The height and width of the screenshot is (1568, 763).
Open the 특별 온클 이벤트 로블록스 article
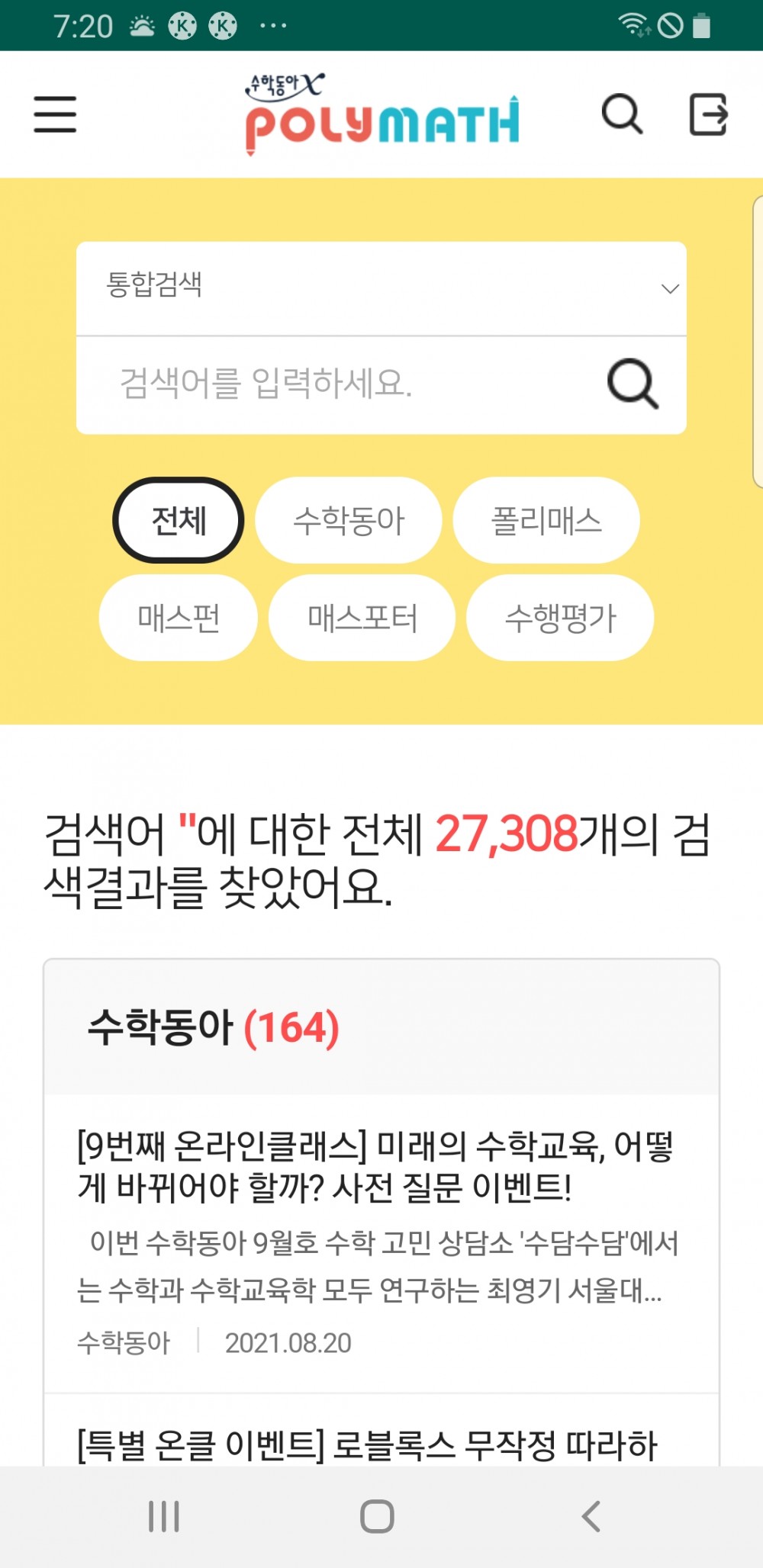[366, 1444]
